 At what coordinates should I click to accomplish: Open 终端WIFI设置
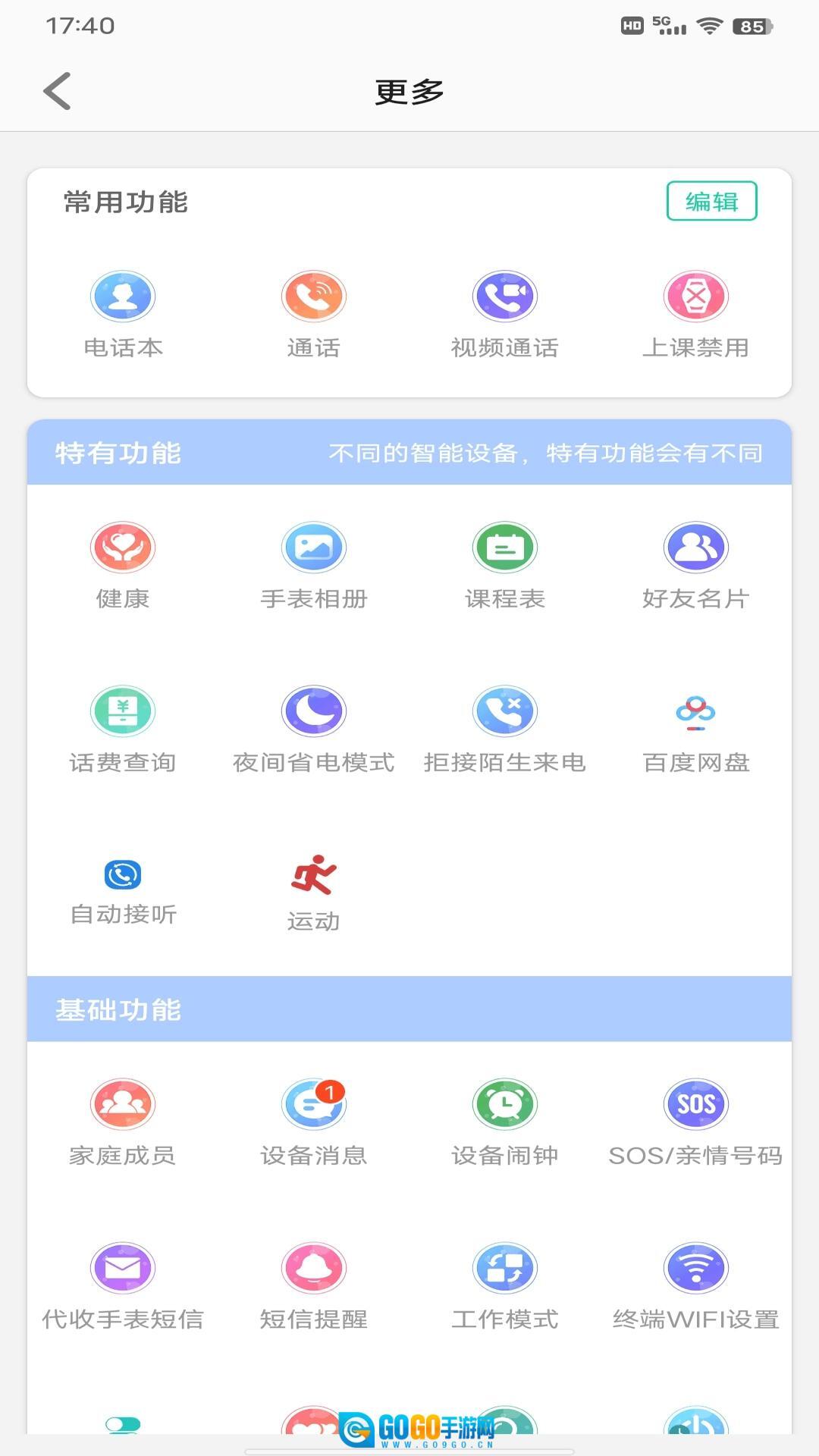point(695,1269)
